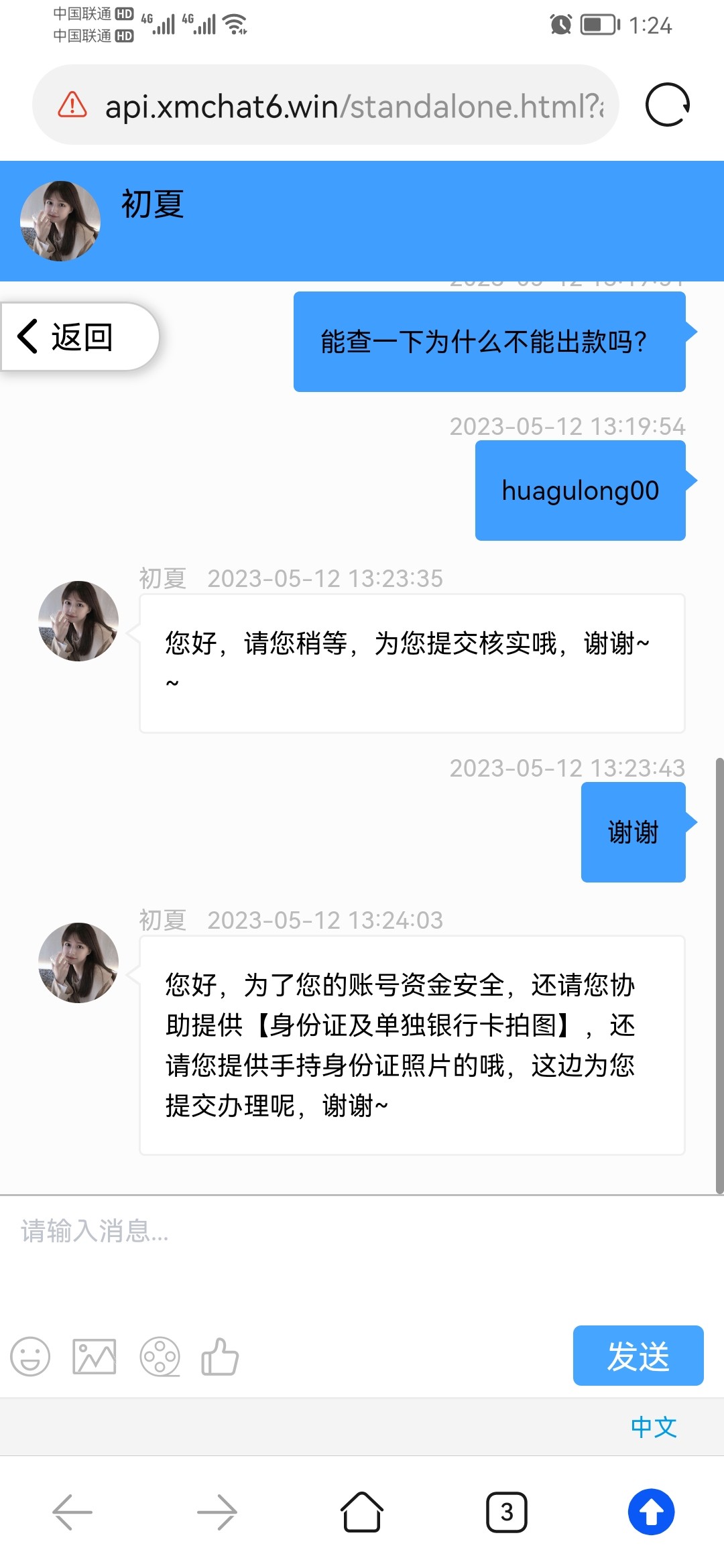
Task: Open the image attachment picker
Action: point(94,1356)
